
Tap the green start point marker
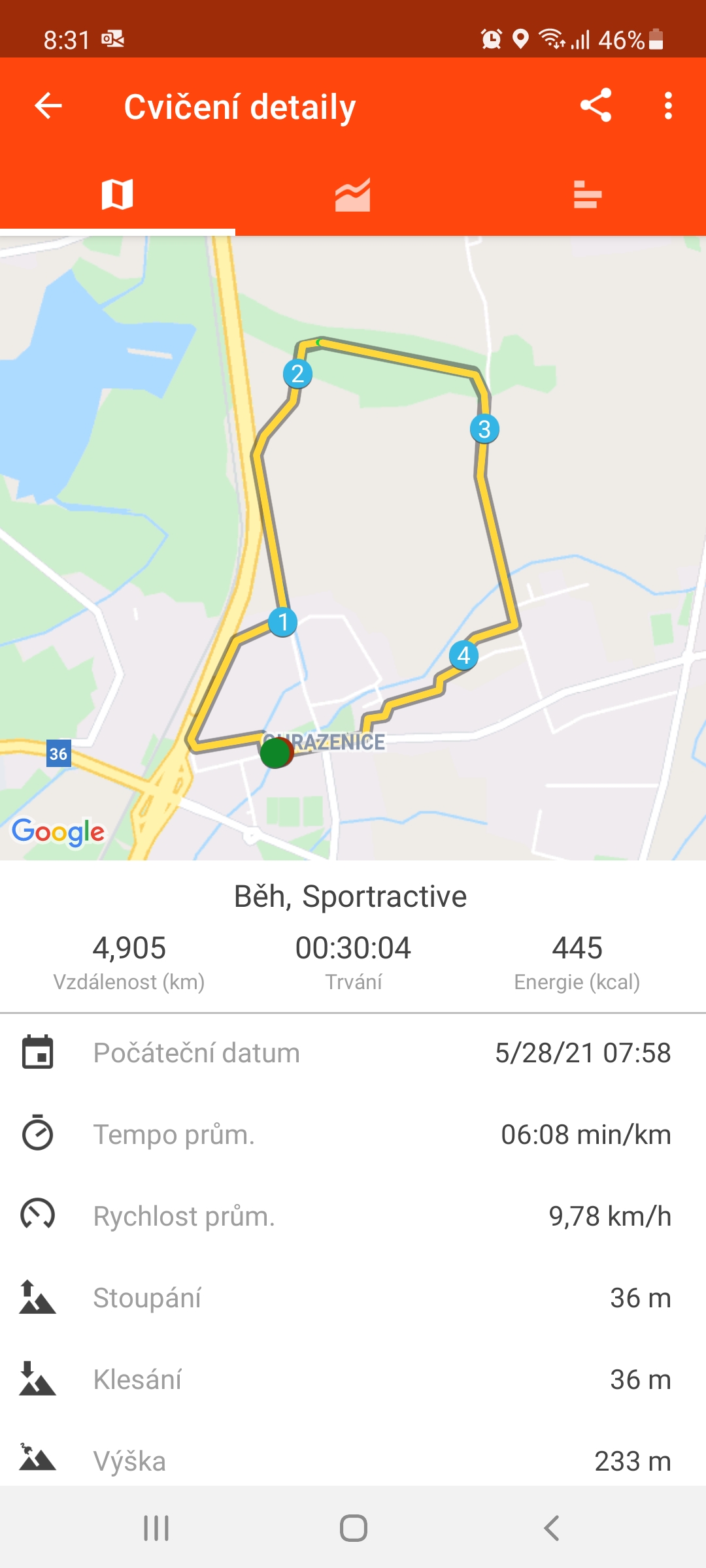(x=275, y=753)
